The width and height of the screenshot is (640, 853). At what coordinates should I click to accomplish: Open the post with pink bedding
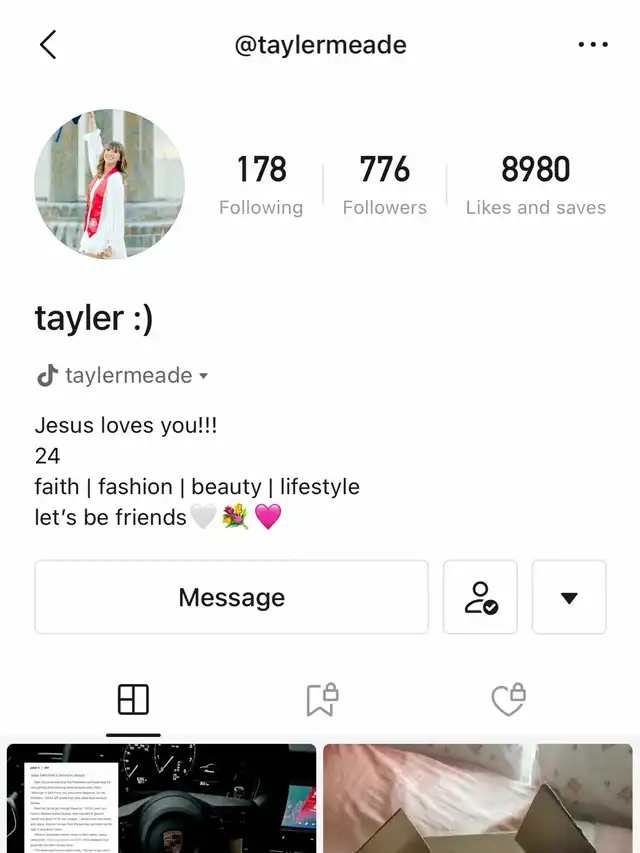point(477,798)
